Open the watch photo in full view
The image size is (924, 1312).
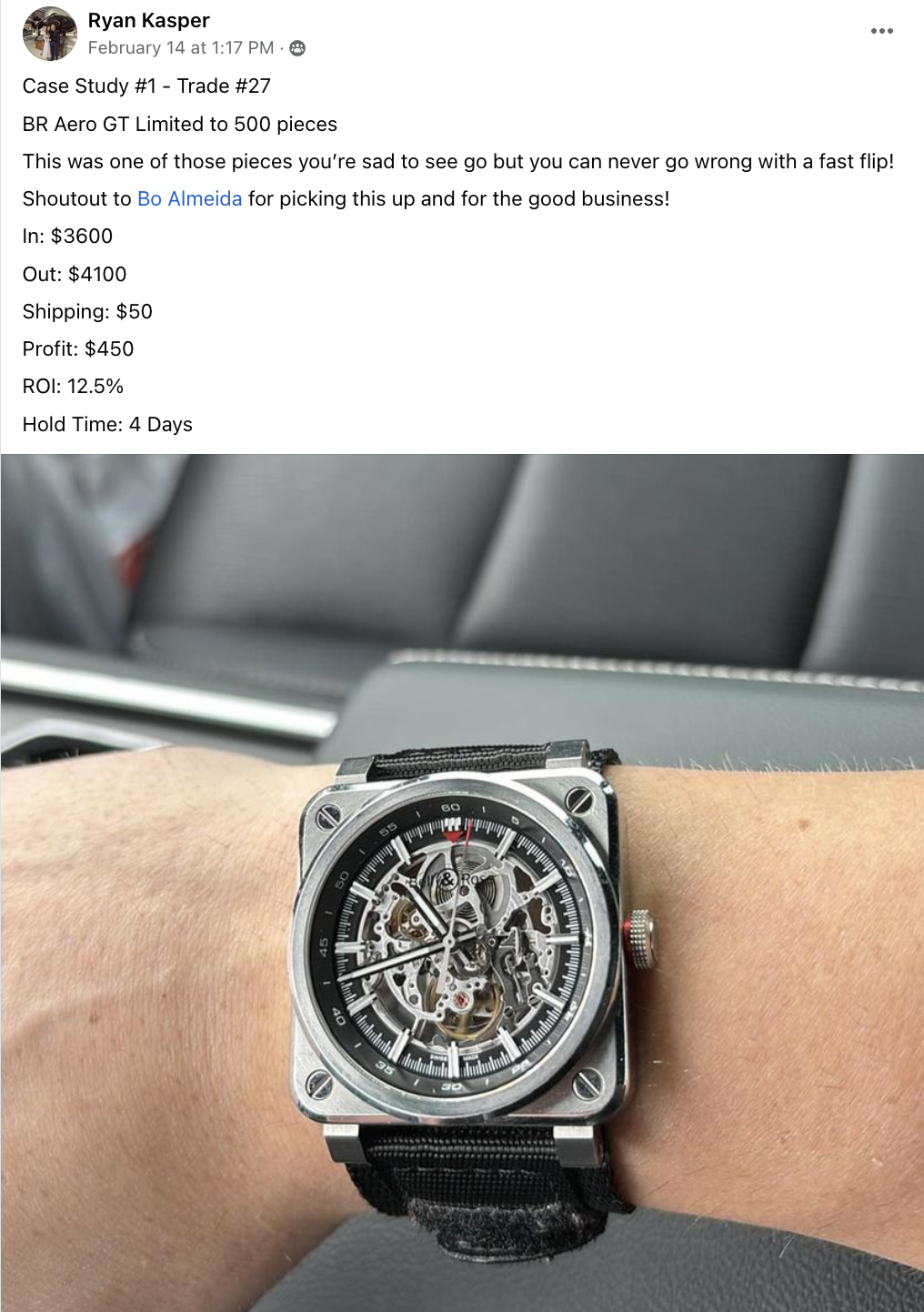click(462, 883)
